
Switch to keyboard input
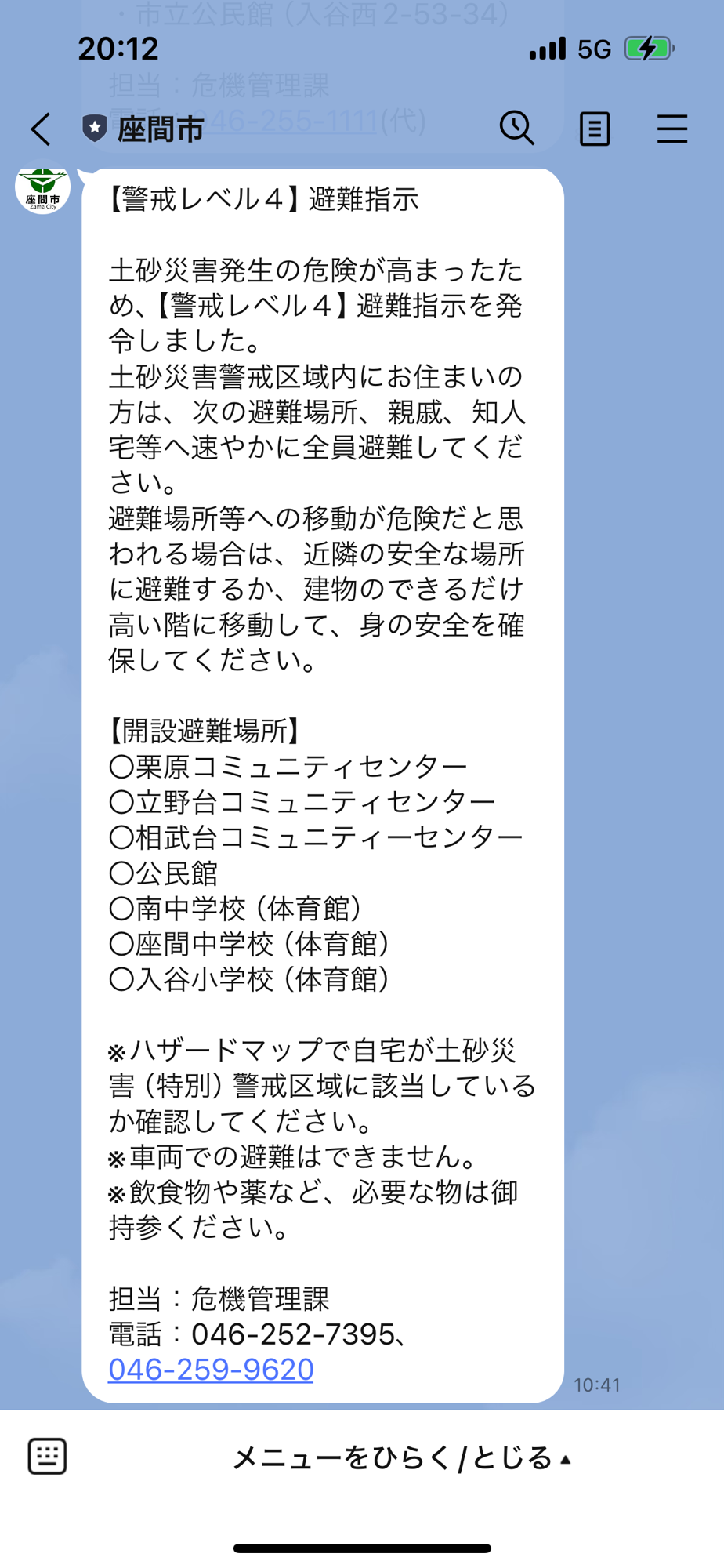[47, 1457]
